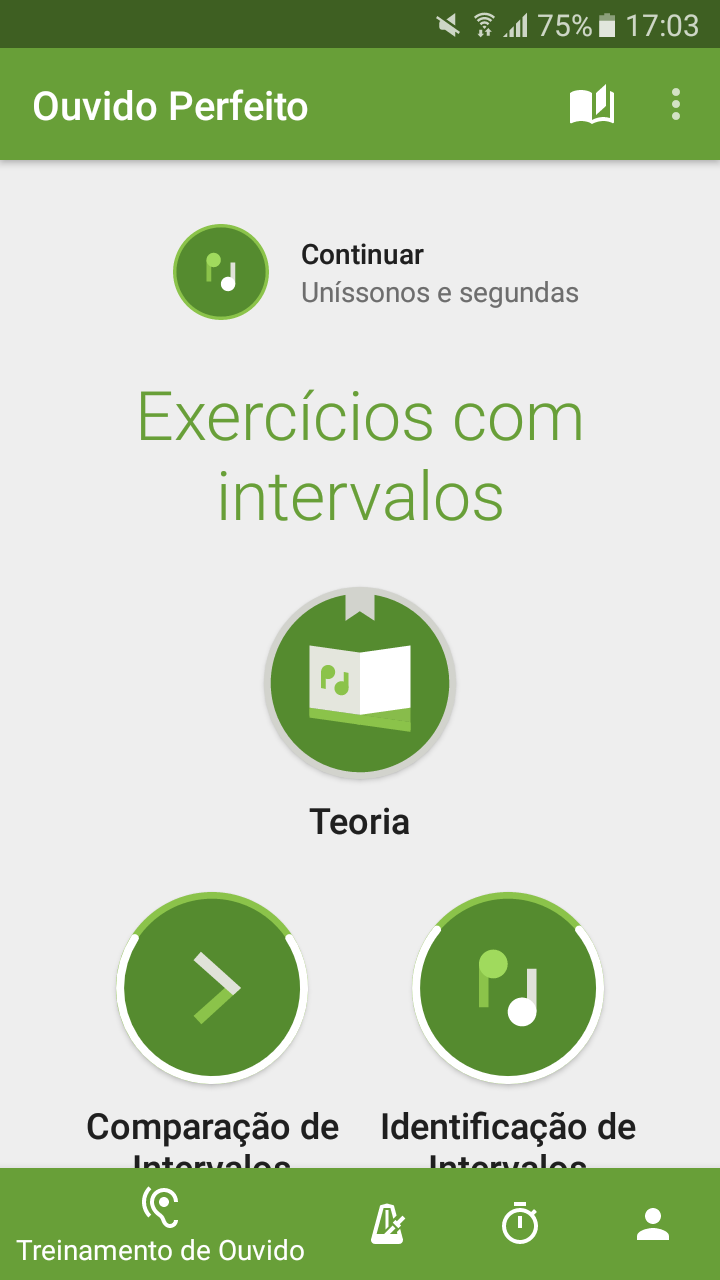Select the Treinamento de Ouvido tab

(161, 1224)
